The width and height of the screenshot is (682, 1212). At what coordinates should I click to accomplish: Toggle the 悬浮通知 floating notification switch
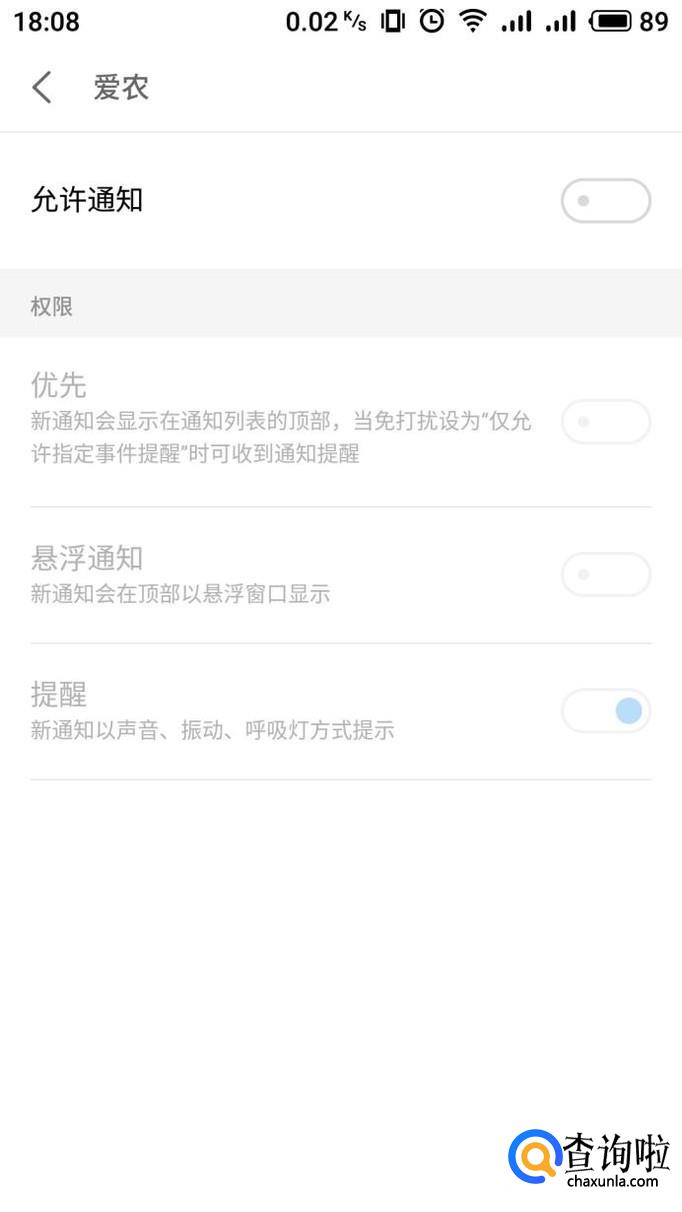[606, 575]
